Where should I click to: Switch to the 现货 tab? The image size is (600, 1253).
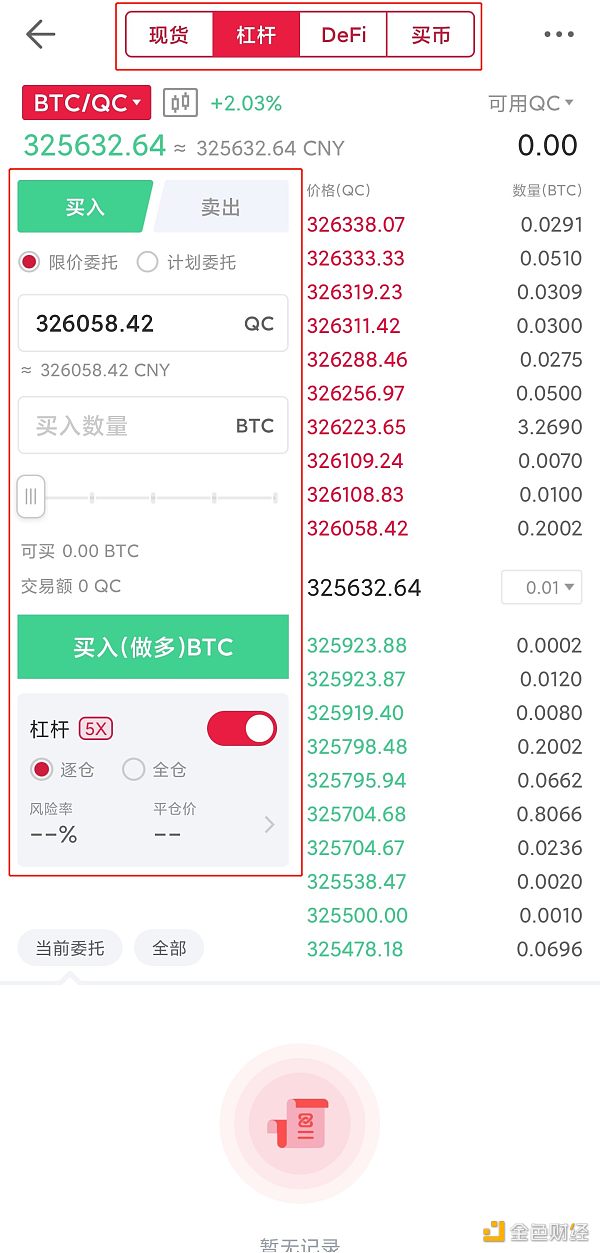169,35
